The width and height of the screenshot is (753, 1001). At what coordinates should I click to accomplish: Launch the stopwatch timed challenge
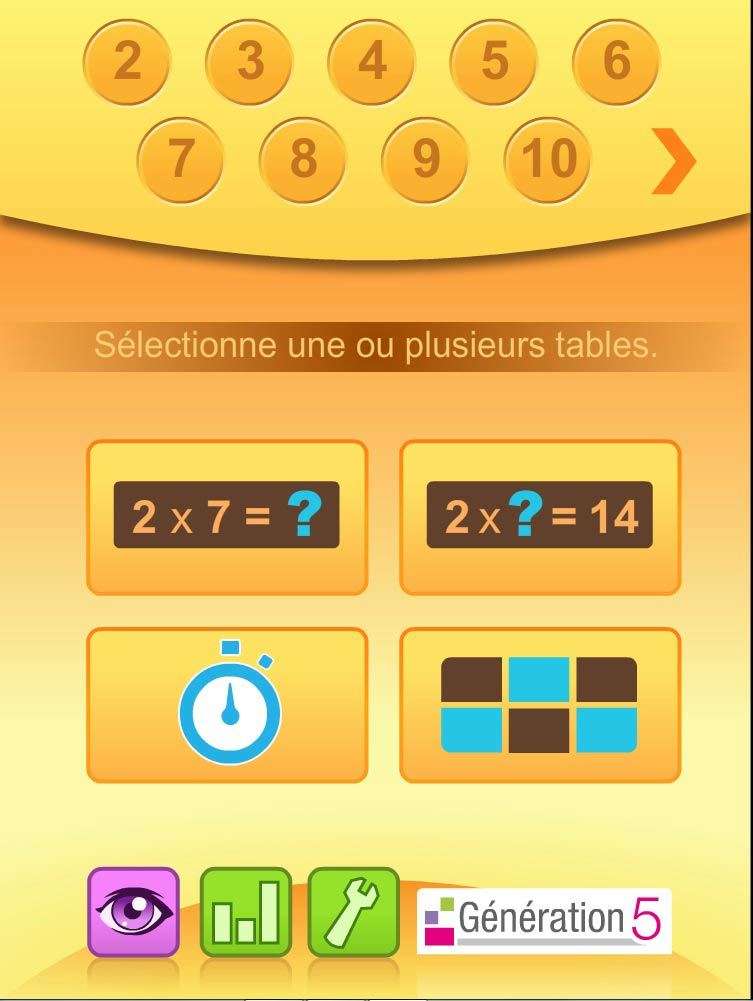point(227,705)
